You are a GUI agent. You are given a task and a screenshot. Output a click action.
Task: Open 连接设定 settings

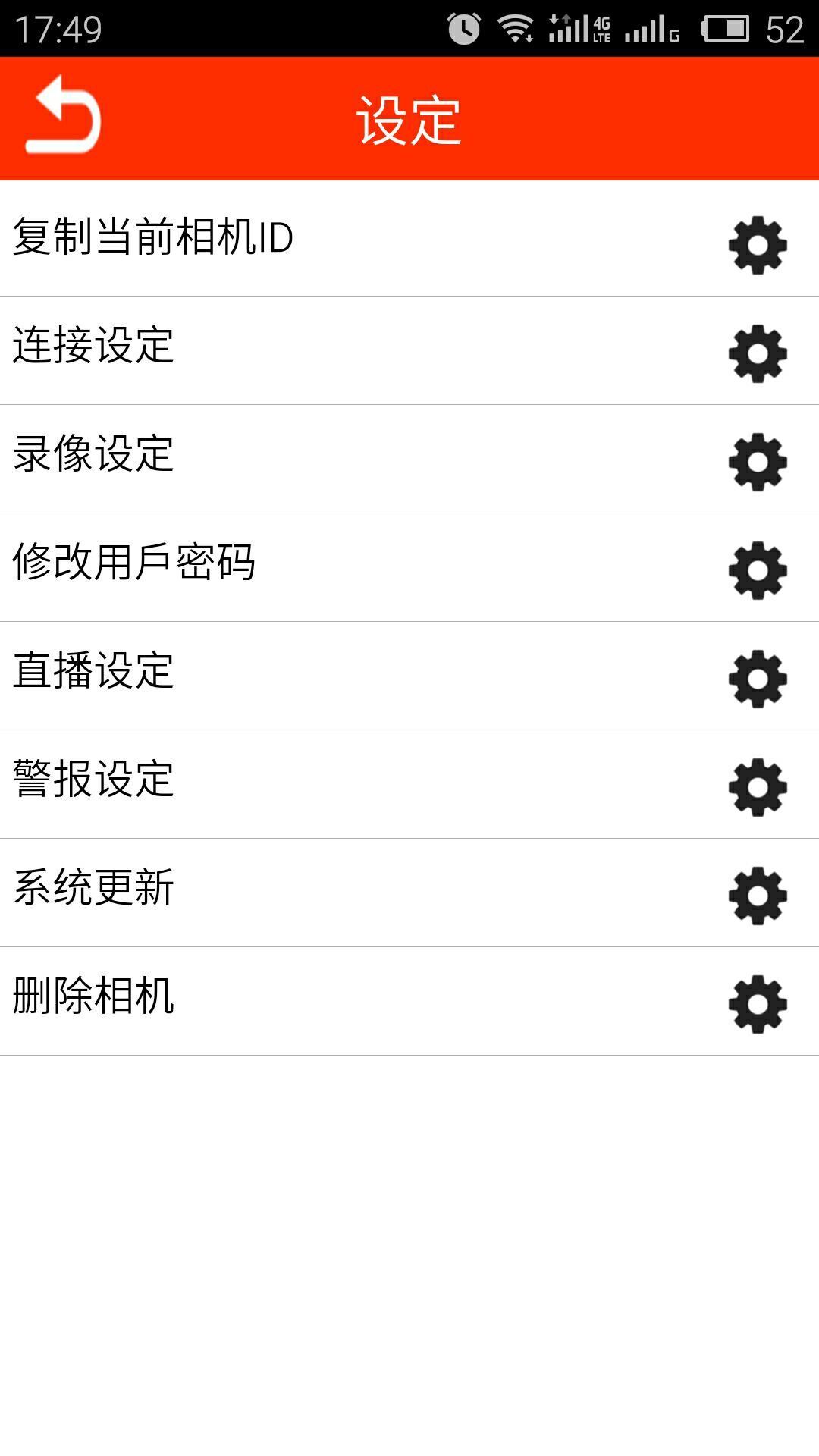pos(409,350)
